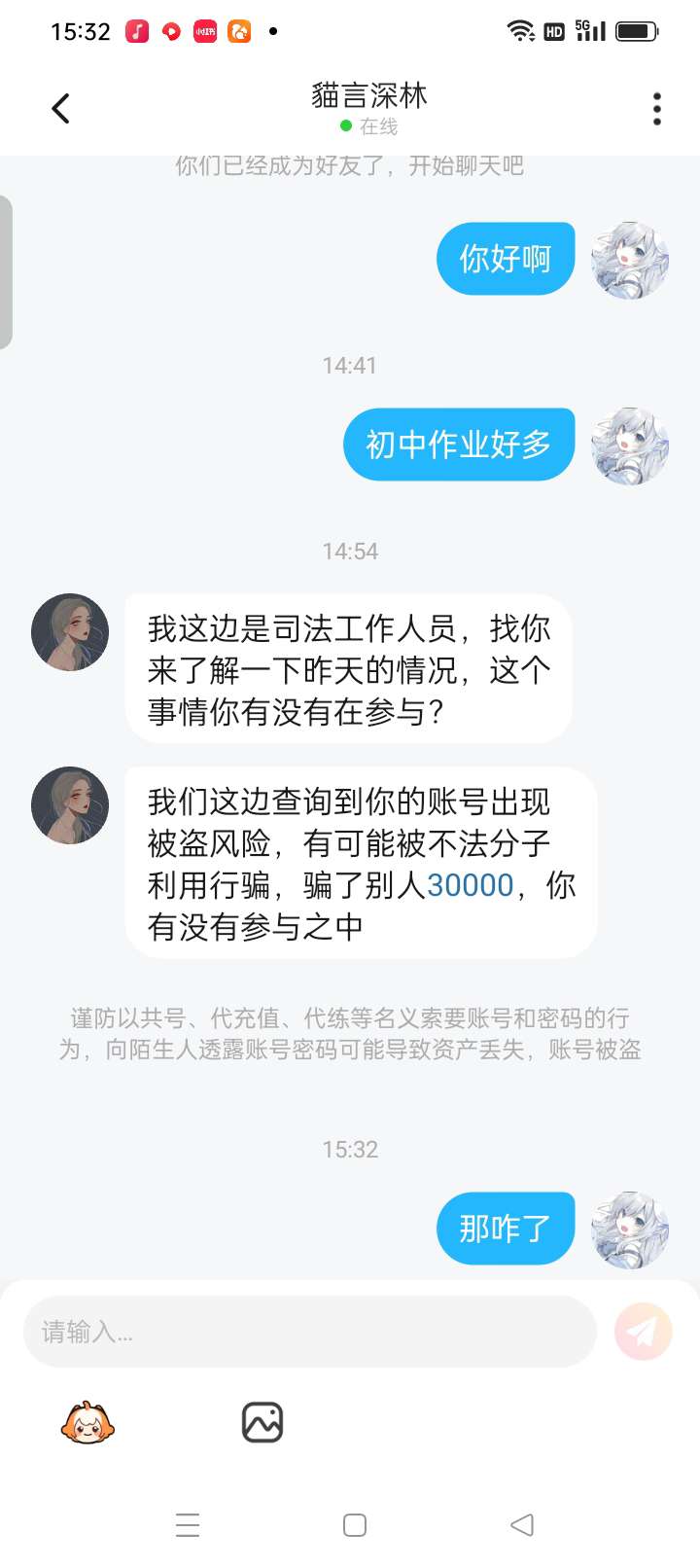The width and height of the screenshot is (700, 1568).
Task: Open the emoji sticker panel
Action: pyautogui.click(x=87, y=1423)
